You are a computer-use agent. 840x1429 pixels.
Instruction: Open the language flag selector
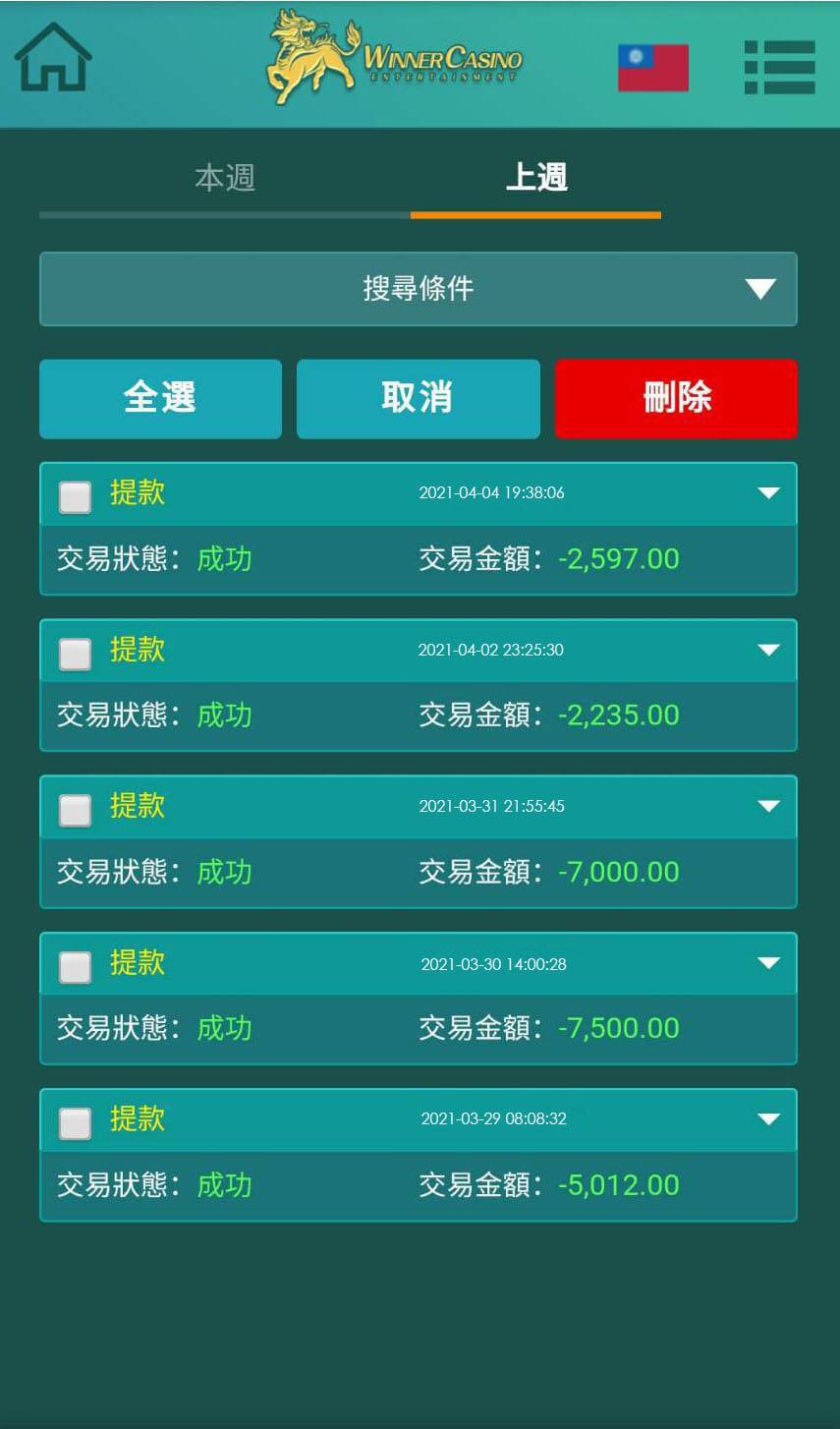click(653, 68)
